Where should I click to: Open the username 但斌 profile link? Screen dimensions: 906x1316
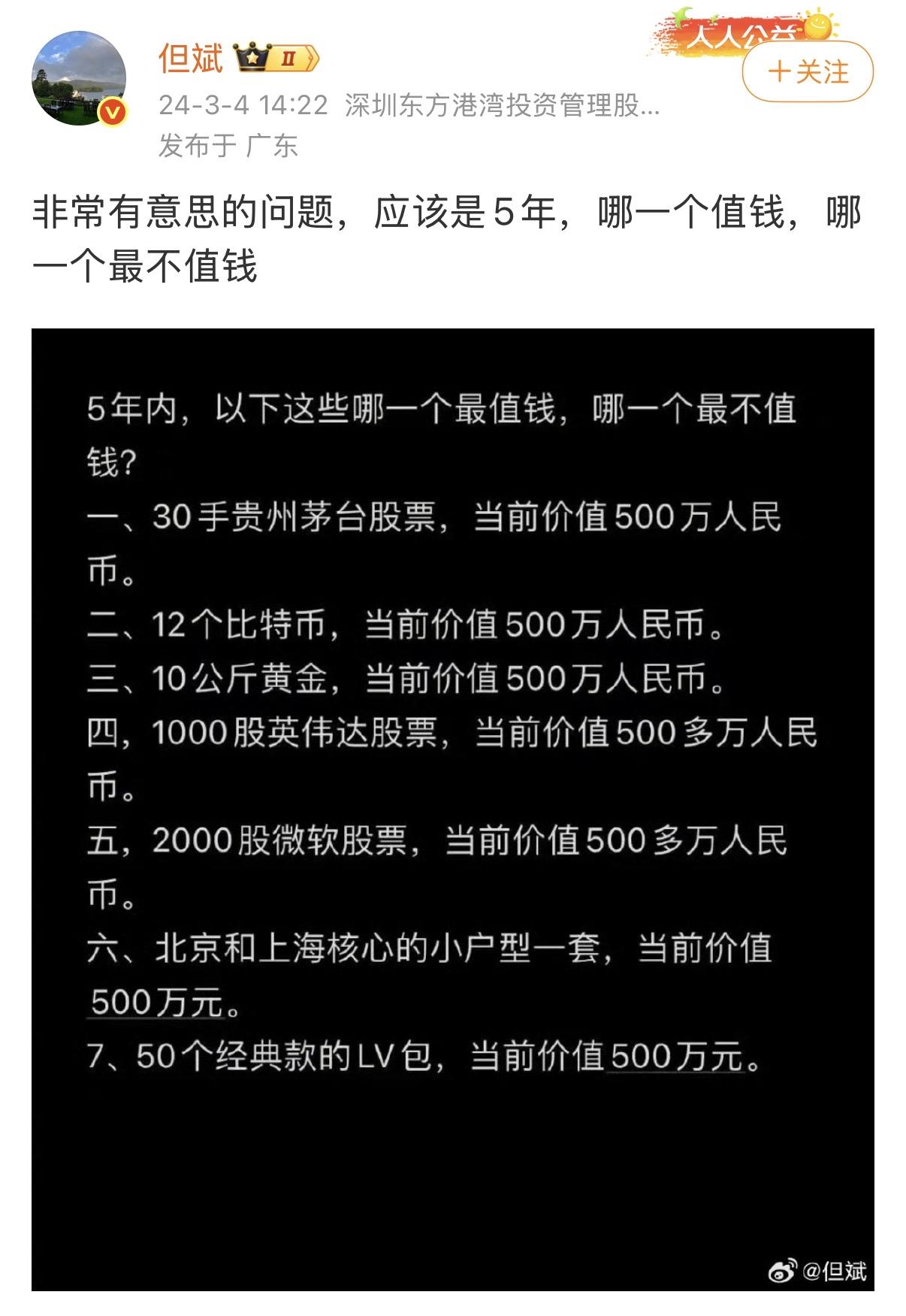coord(191,58)
